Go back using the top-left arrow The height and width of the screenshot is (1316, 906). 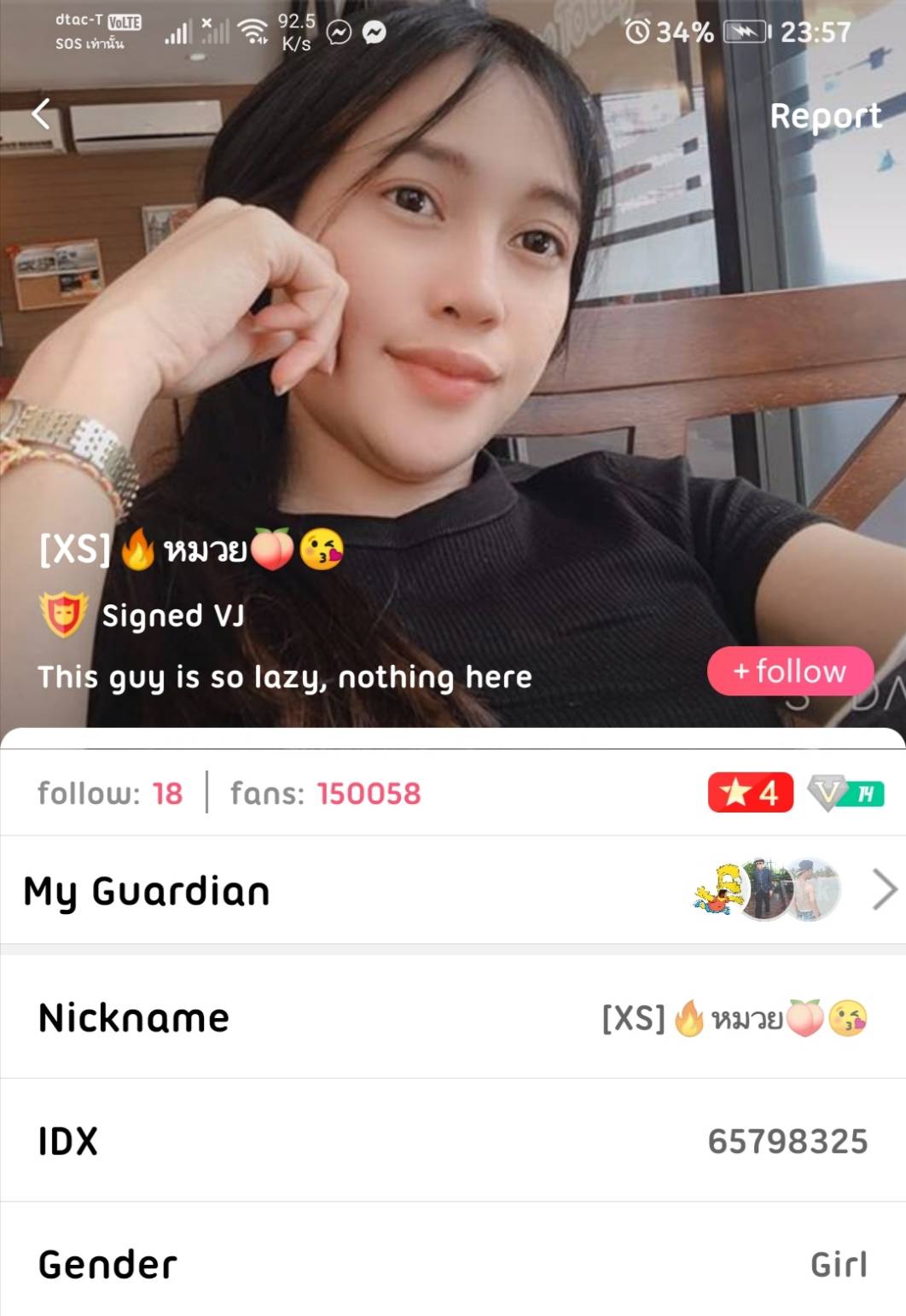point(41,114)
